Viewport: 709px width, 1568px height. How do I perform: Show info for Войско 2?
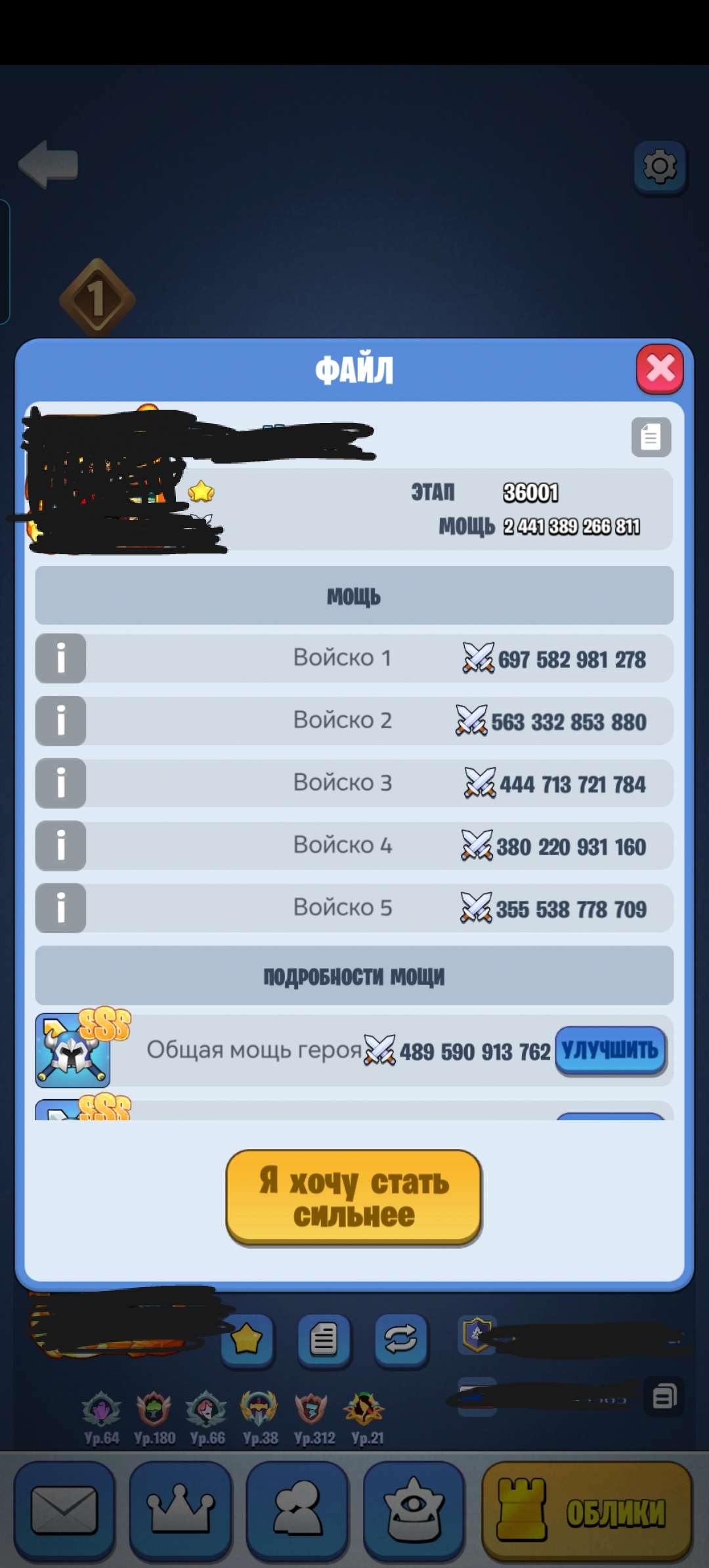[x=60, y=720]
